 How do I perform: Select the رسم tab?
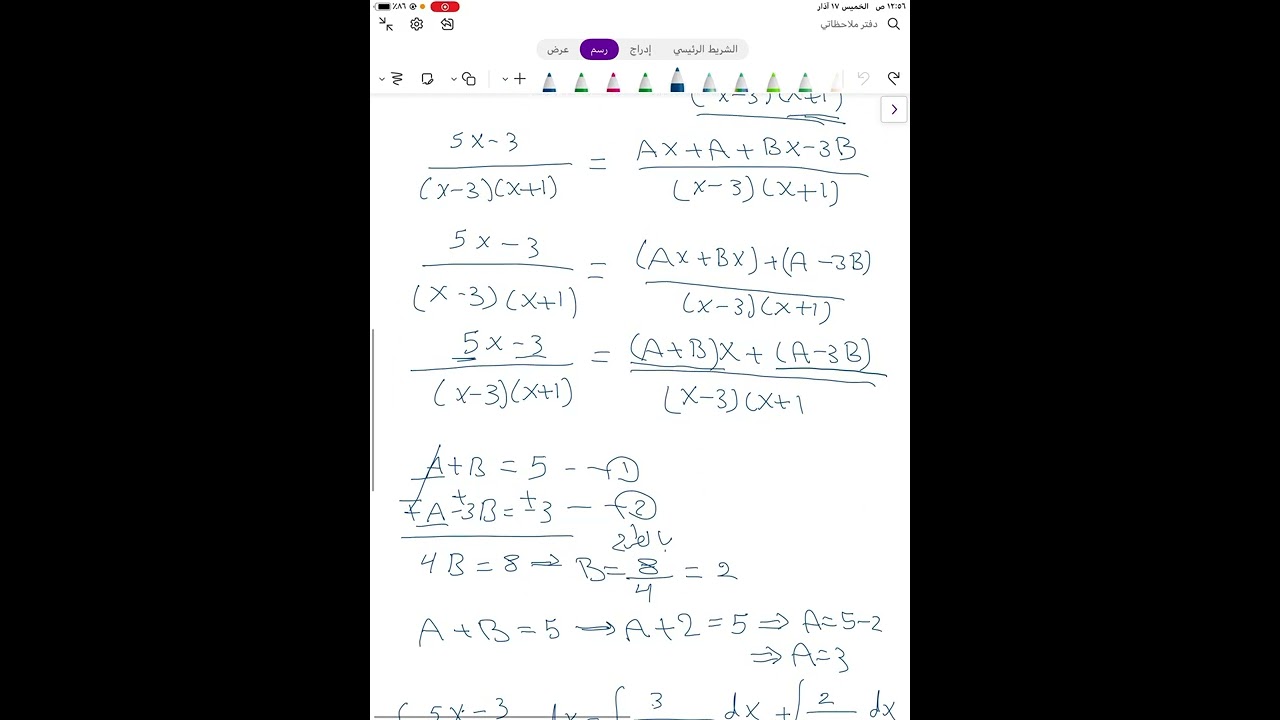599,49
